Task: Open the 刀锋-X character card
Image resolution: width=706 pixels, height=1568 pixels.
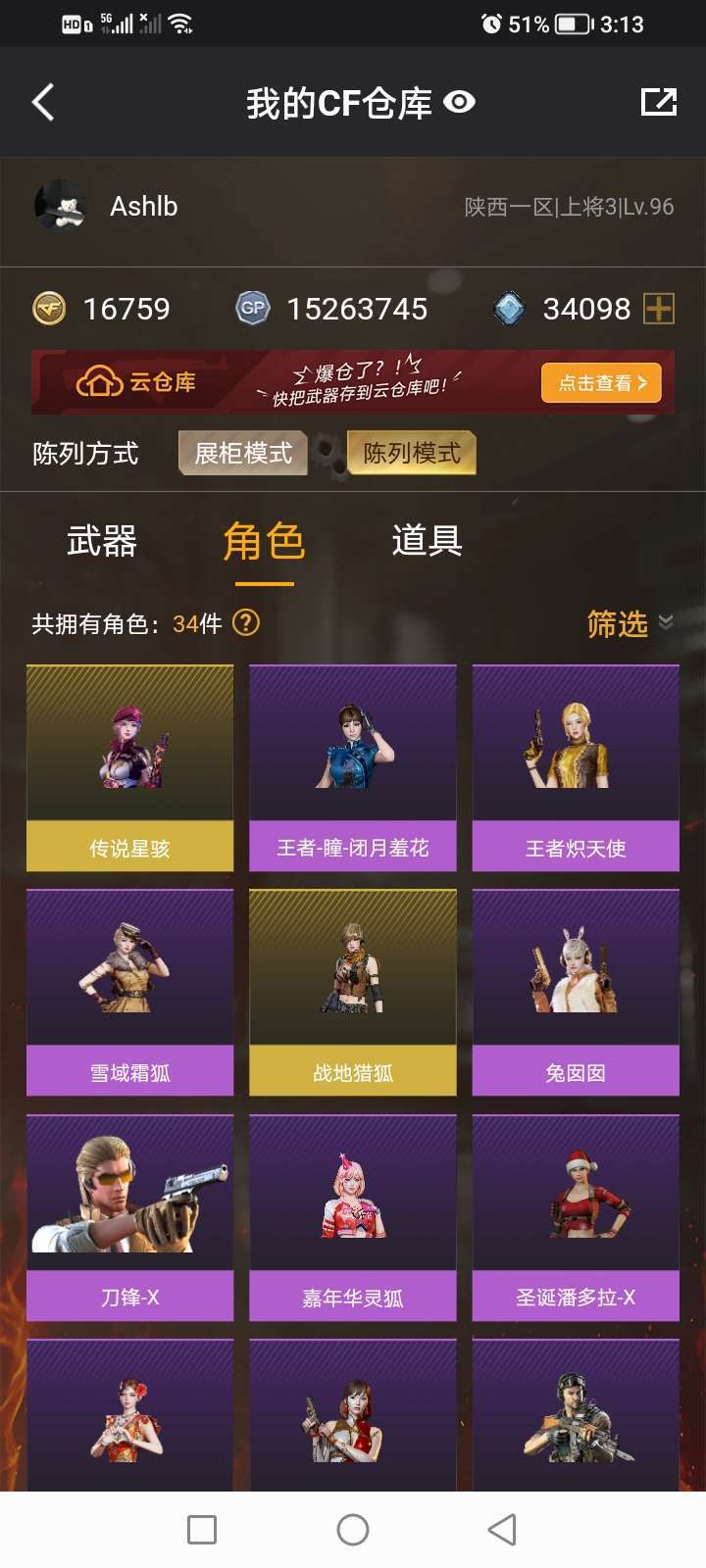Action: [130, 1217]
